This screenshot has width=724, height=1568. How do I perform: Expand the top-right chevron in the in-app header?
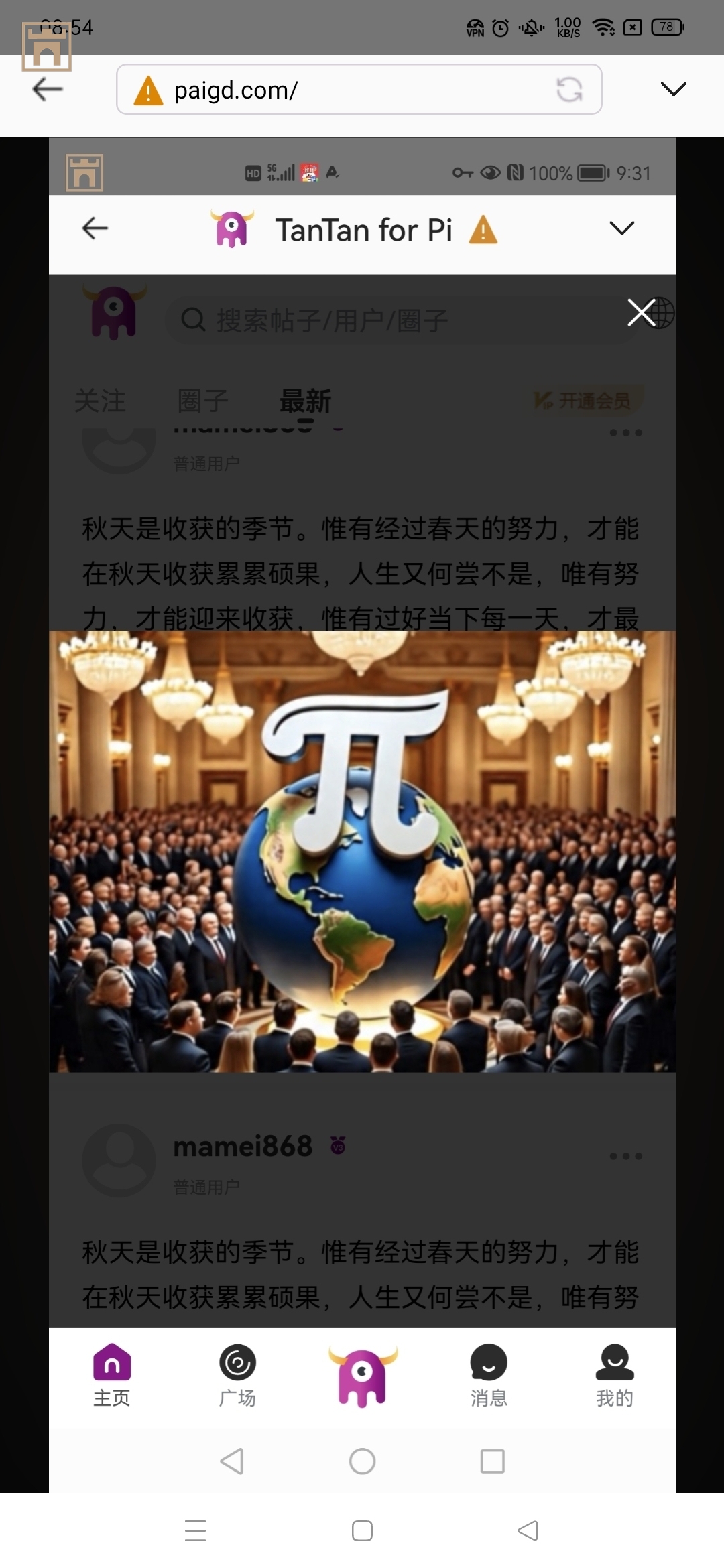pos(621,228)
